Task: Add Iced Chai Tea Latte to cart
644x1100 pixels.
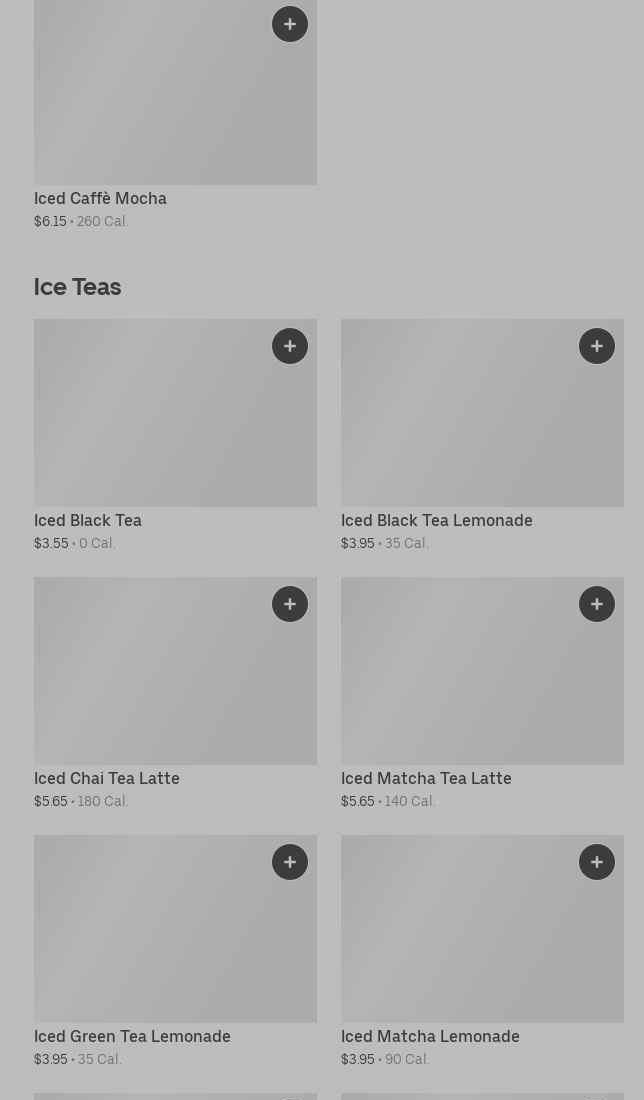Action: [290, 604]
